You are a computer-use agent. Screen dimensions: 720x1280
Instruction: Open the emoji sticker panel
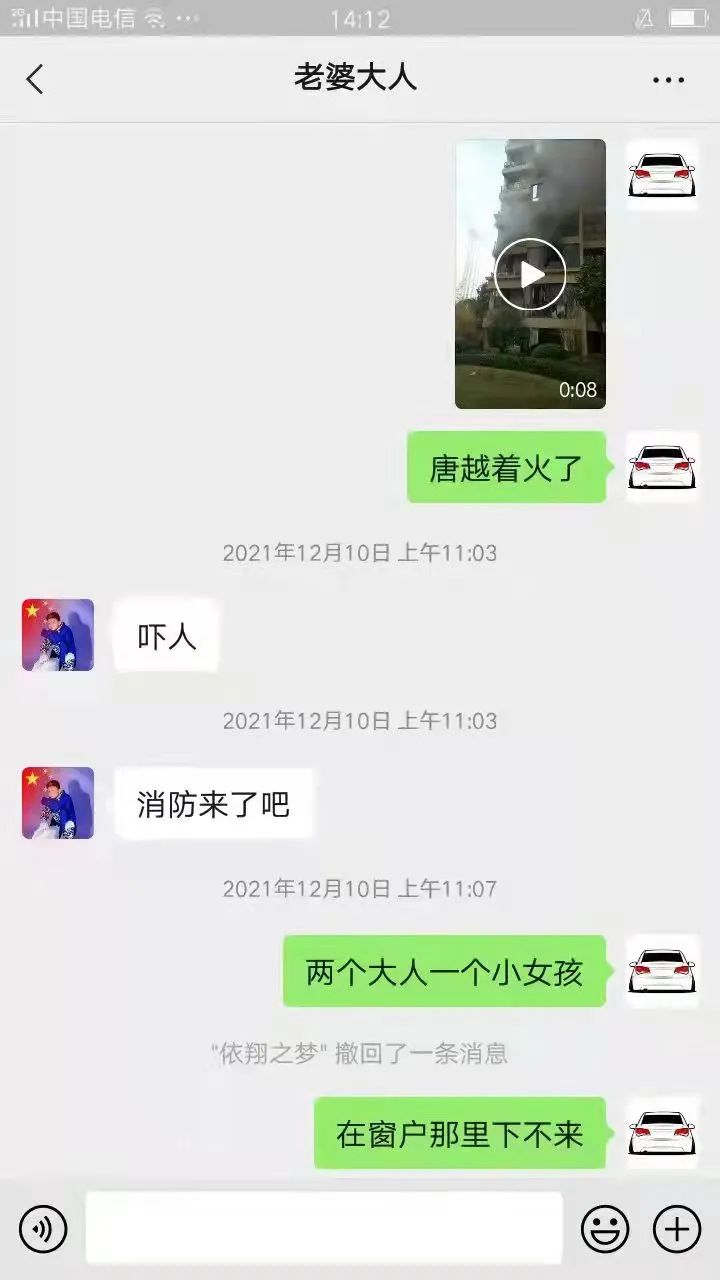pos(605,1228)
